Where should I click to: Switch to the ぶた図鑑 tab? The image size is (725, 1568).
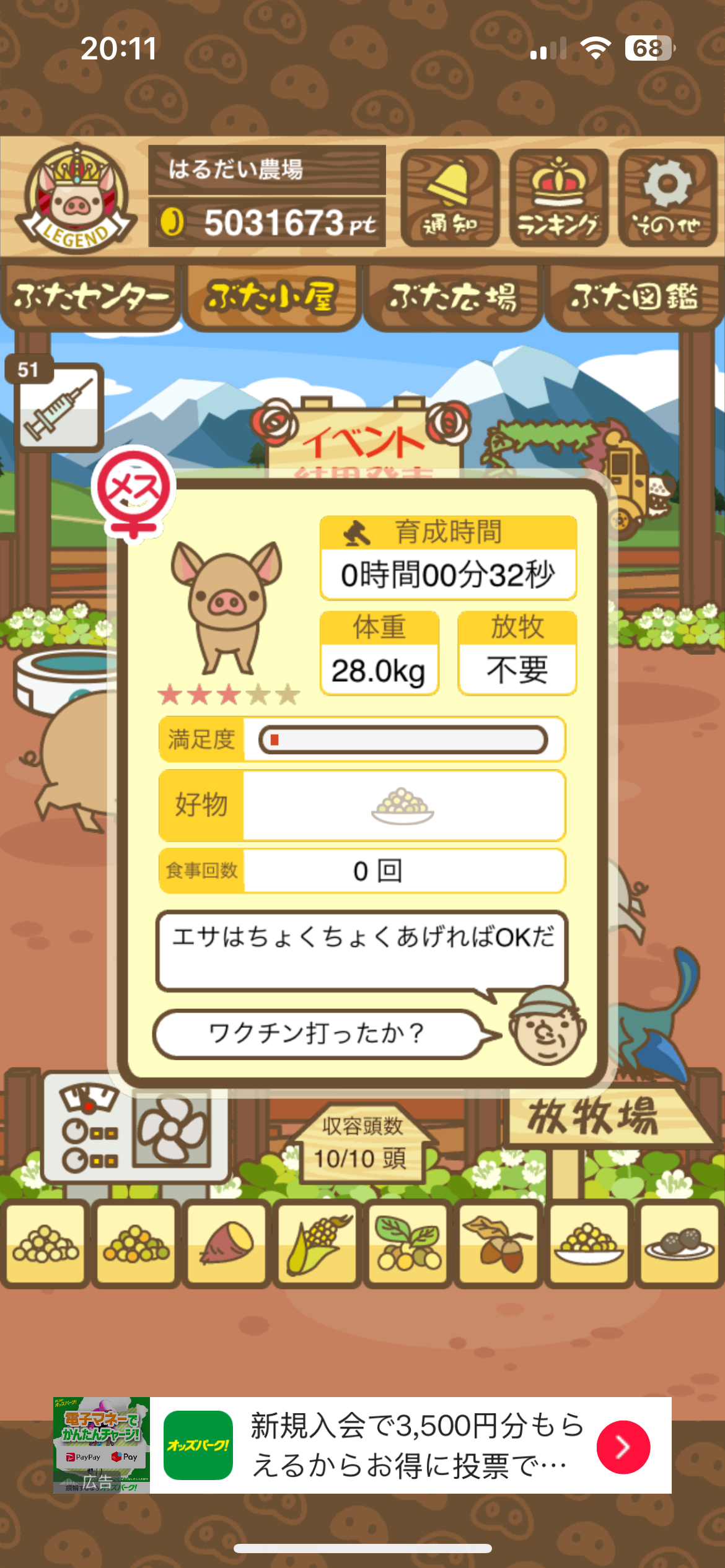pyautogui.click(x=634, y=297)
